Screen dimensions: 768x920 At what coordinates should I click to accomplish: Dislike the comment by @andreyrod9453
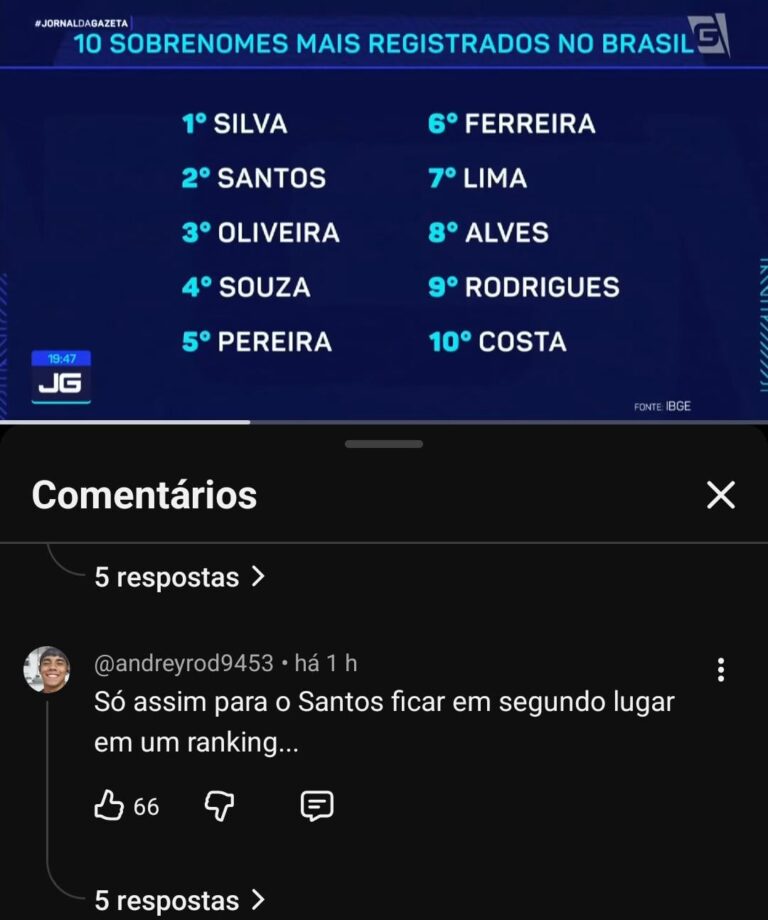point(219,806)
